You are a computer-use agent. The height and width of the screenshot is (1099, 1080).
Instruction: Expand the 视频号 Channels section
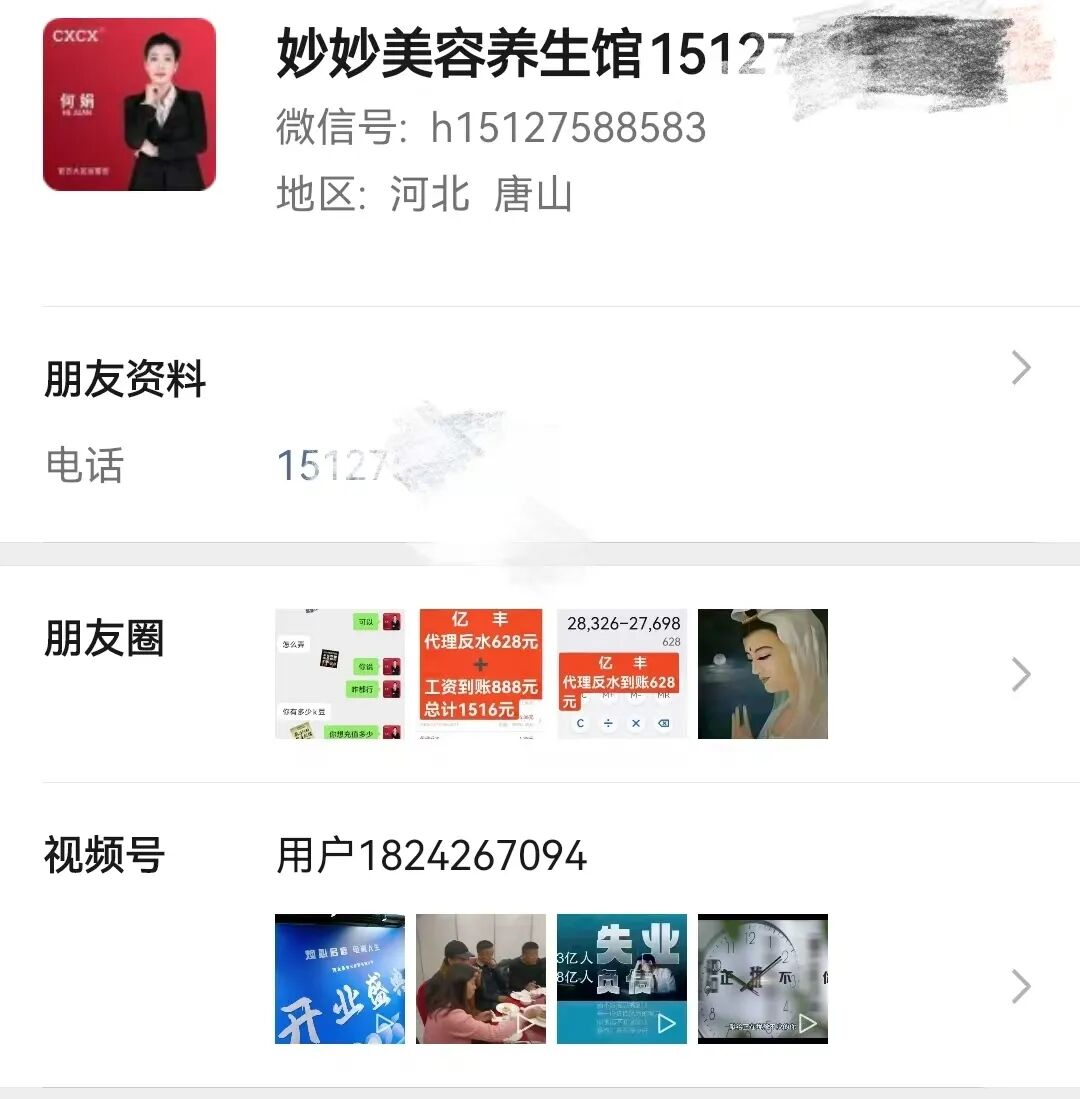pyautogui.click(x=1020, y=986)
